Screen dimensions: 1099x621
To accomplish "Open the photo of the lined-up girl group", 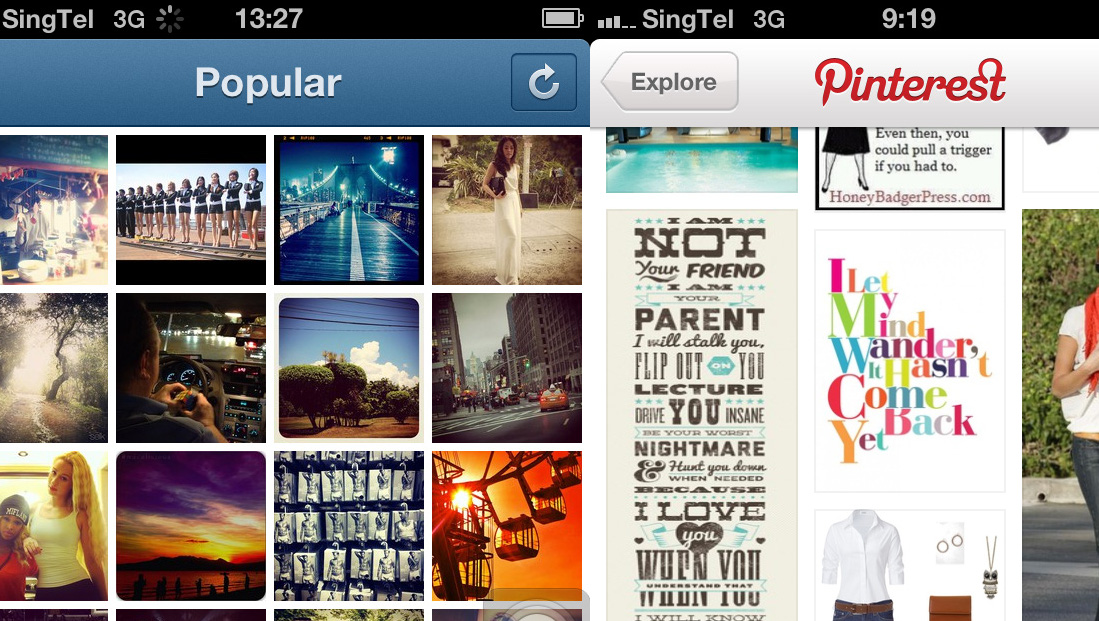I will coord(191,210).
